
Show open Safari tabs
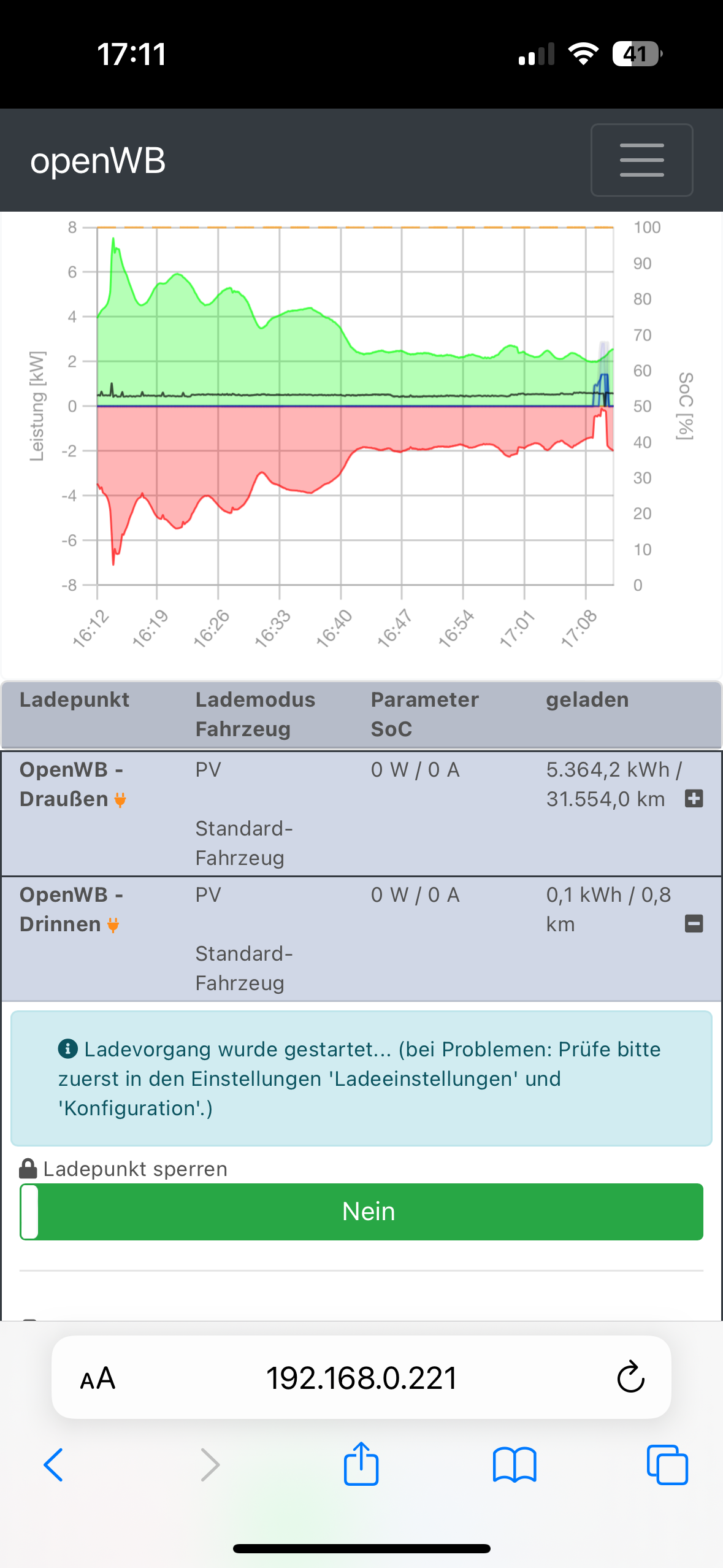667,1465
